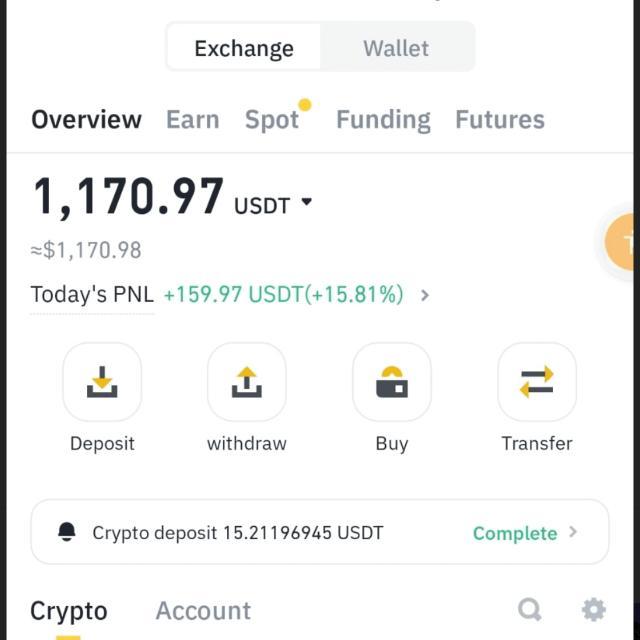Start a withdraw
The height and width of the screenshot is (640, 640).
[x=246, y=382]
